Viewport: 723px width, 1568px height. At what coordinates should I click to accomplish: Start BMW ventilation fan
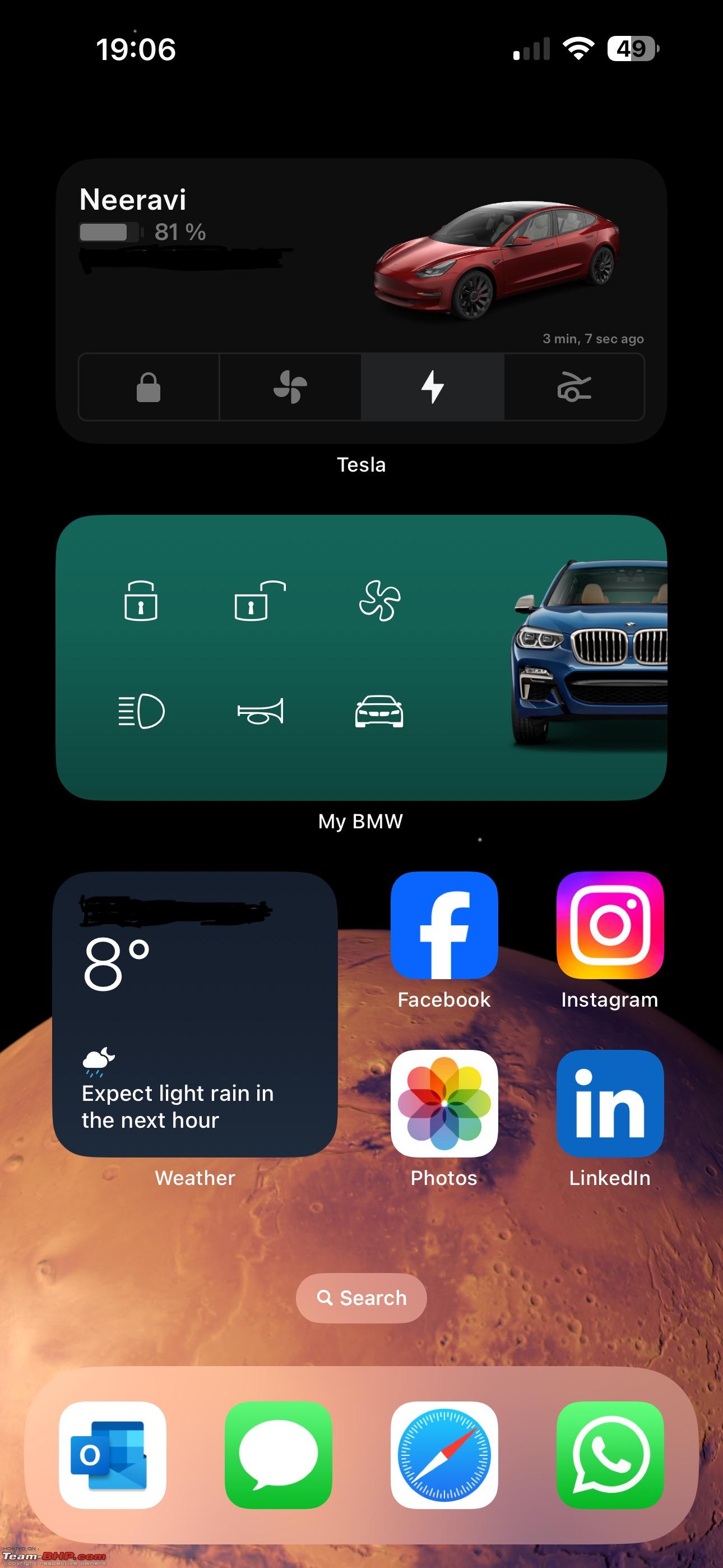click(x=379, y=601)
